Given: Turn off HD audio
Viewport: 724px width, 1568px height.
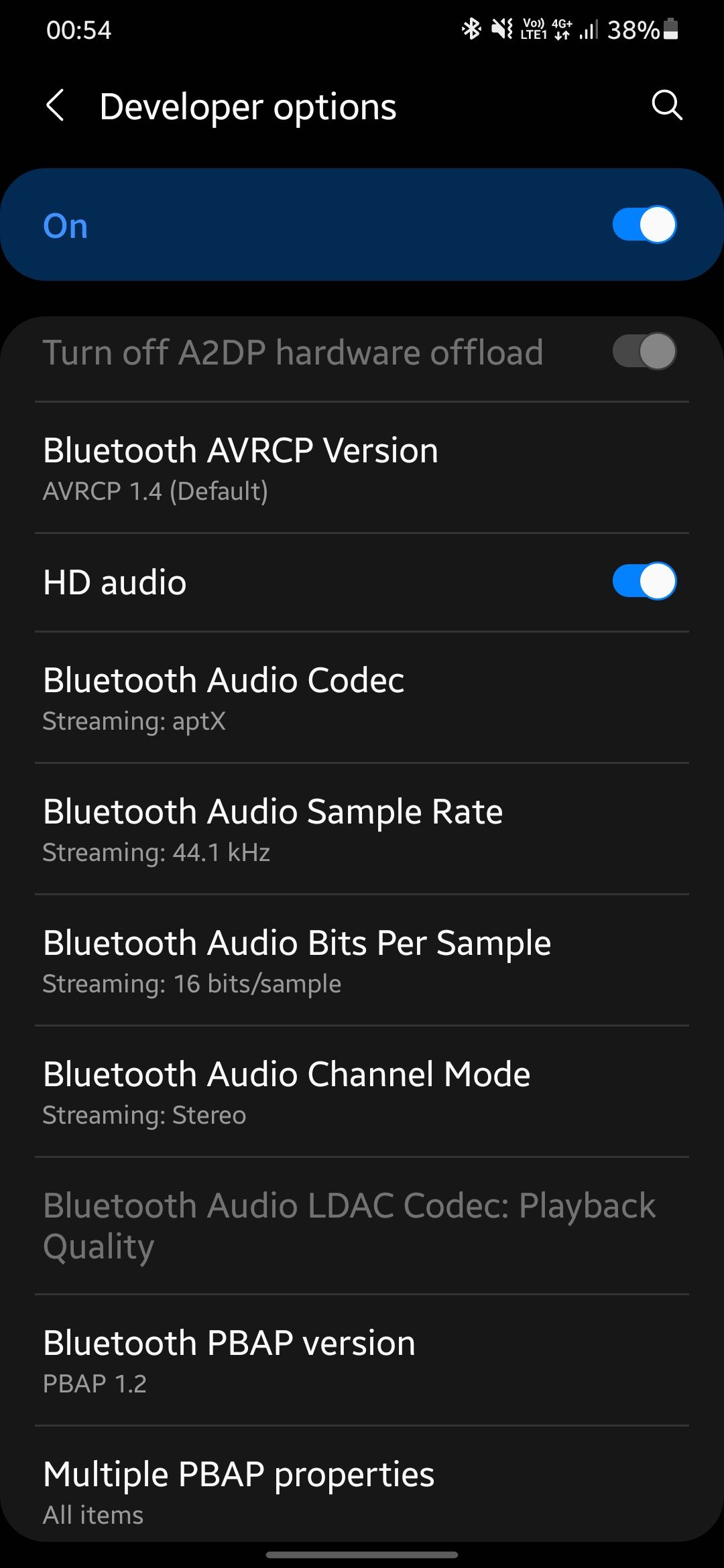Looking at the screenshot, I should point(644,581).
